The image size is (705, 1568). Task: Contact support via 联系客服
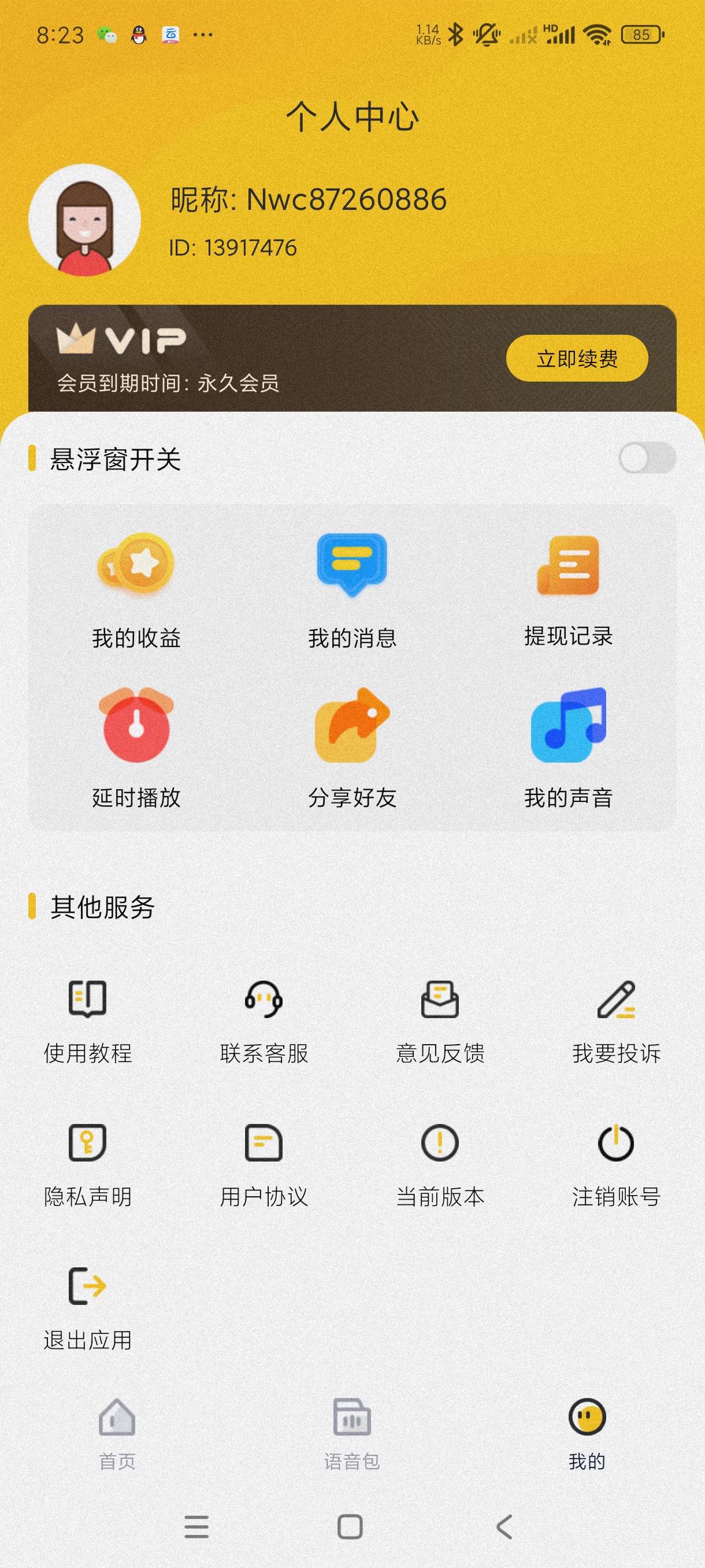tap(264, 1022)
